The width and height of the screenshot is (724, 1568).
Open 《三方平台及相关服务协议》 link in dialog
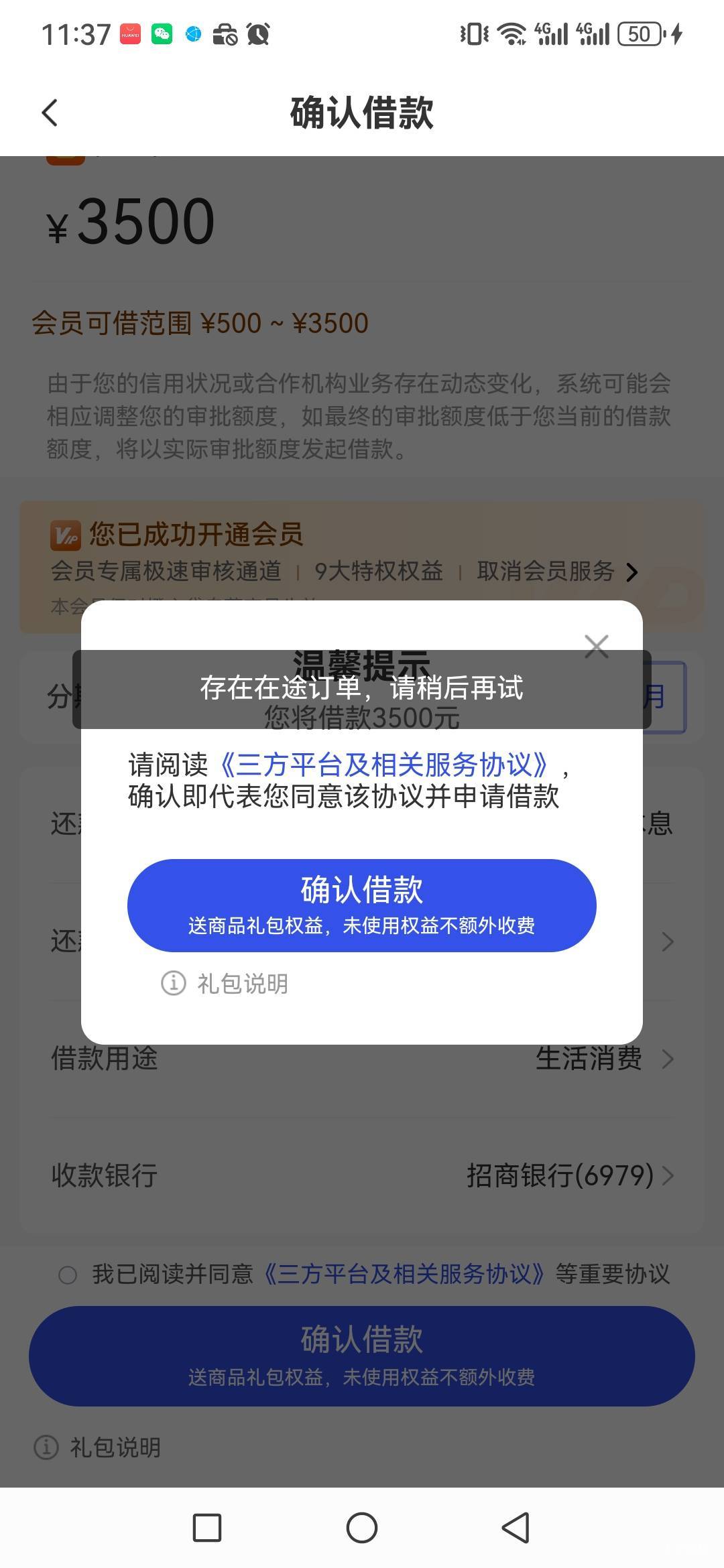pyautogui.click(x=384, y=765)
